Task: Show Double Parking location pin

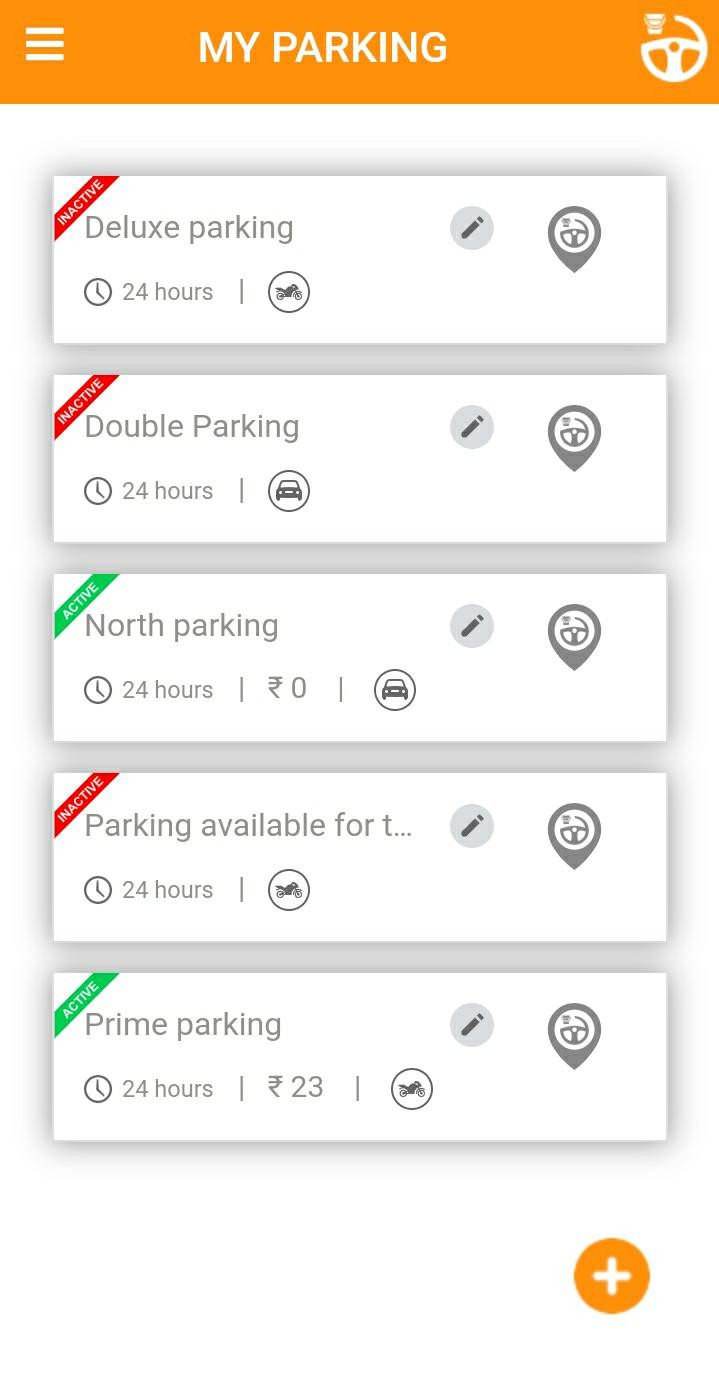Action: click(574, 437)
